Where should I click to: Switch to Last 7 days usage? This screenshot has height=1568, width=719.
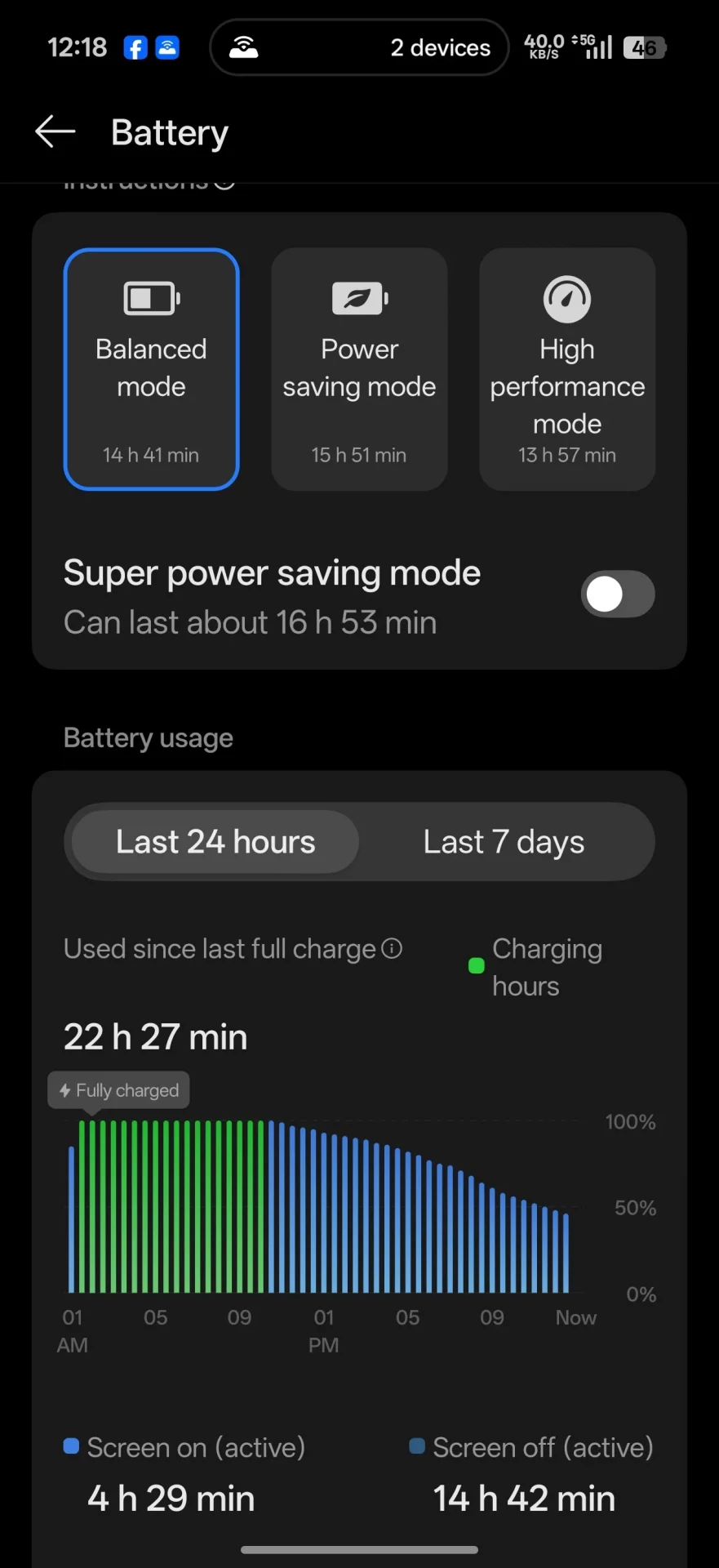click(504, 842)
